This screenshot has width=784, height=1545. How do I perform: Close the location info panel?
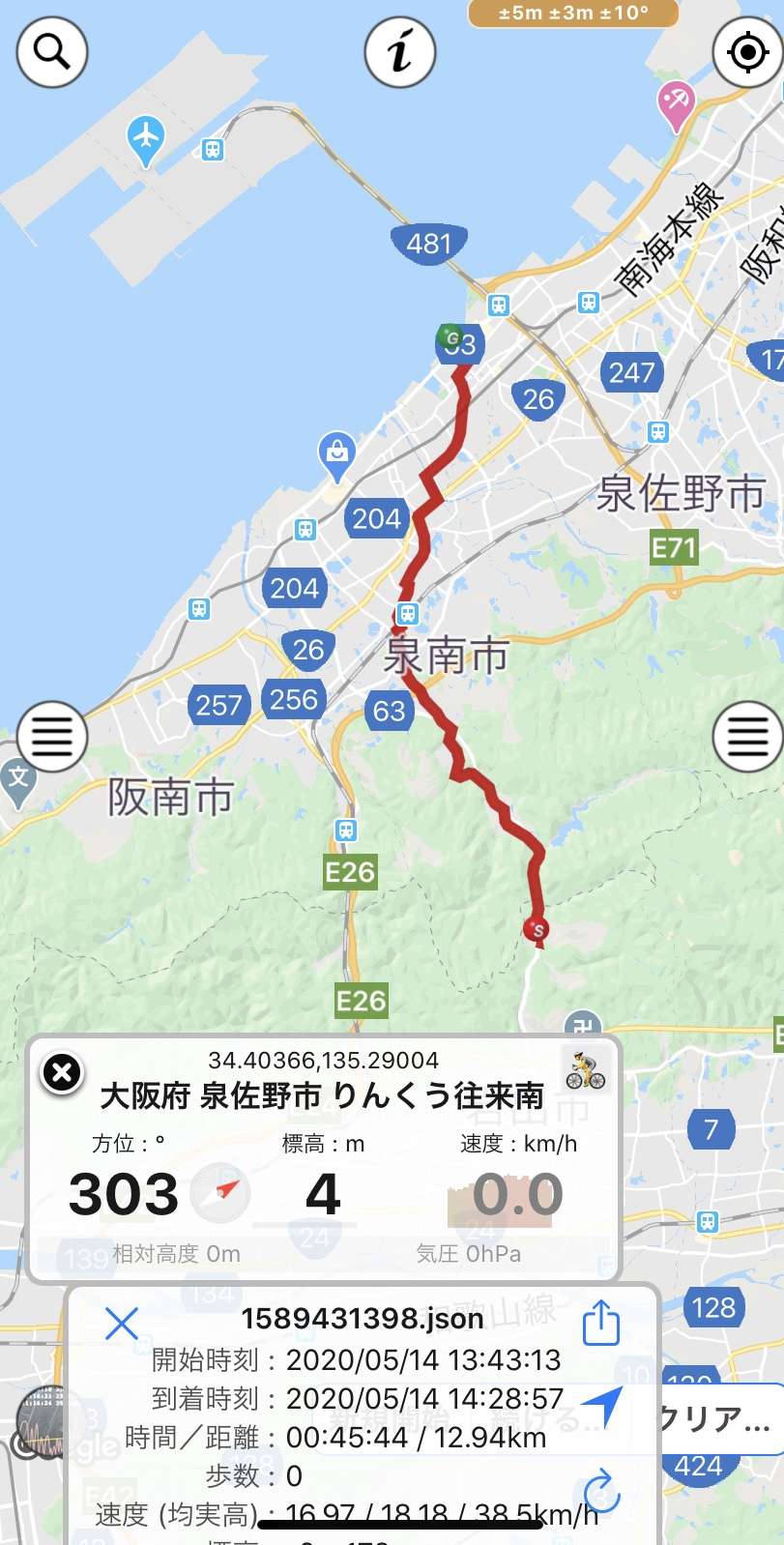[x=62, y=1072]
